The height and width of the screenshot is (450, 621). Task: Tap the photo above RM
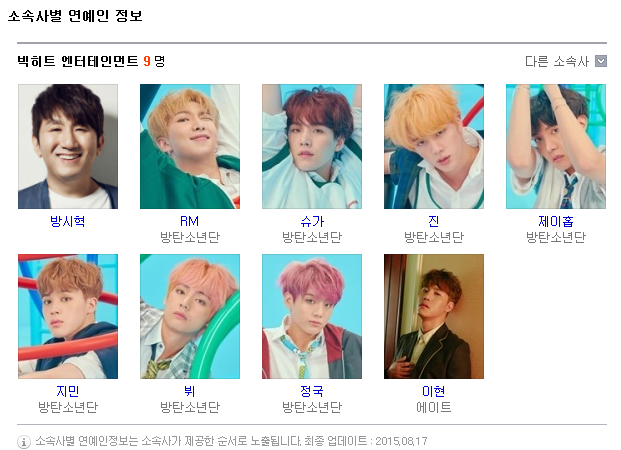pyautogui.click(x=190, y=146)
